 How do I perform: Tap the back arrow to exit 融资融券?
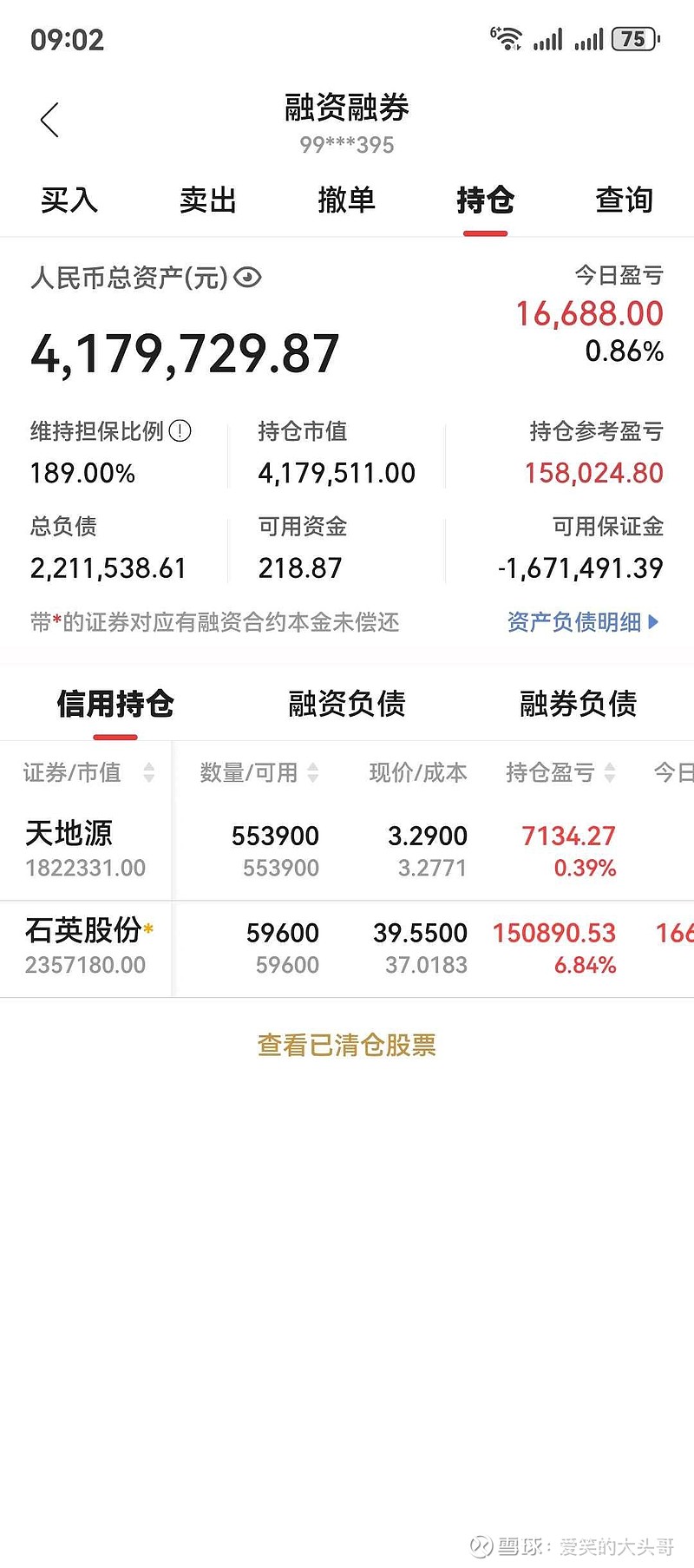point(49,121)
